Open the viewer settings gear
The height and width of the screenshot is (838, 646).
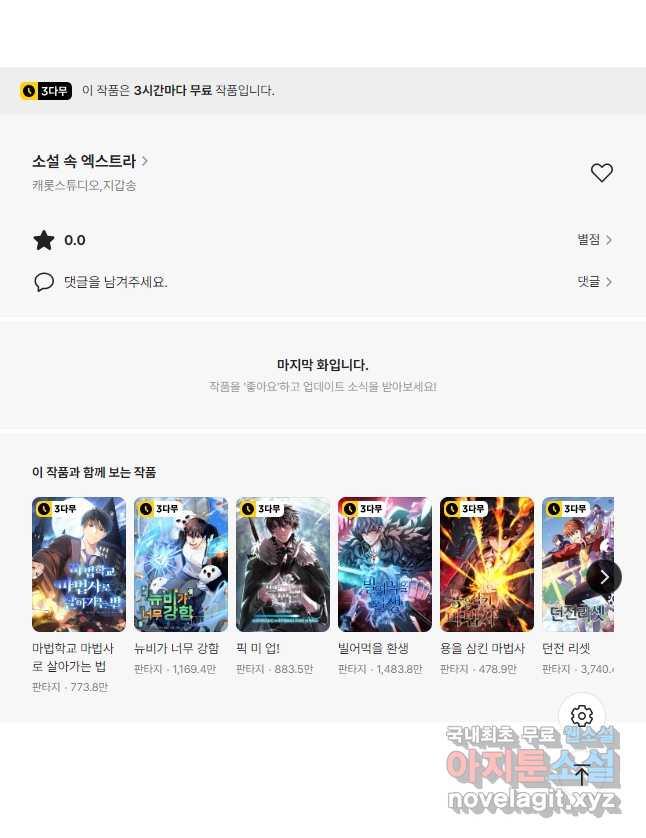point(582,716)
